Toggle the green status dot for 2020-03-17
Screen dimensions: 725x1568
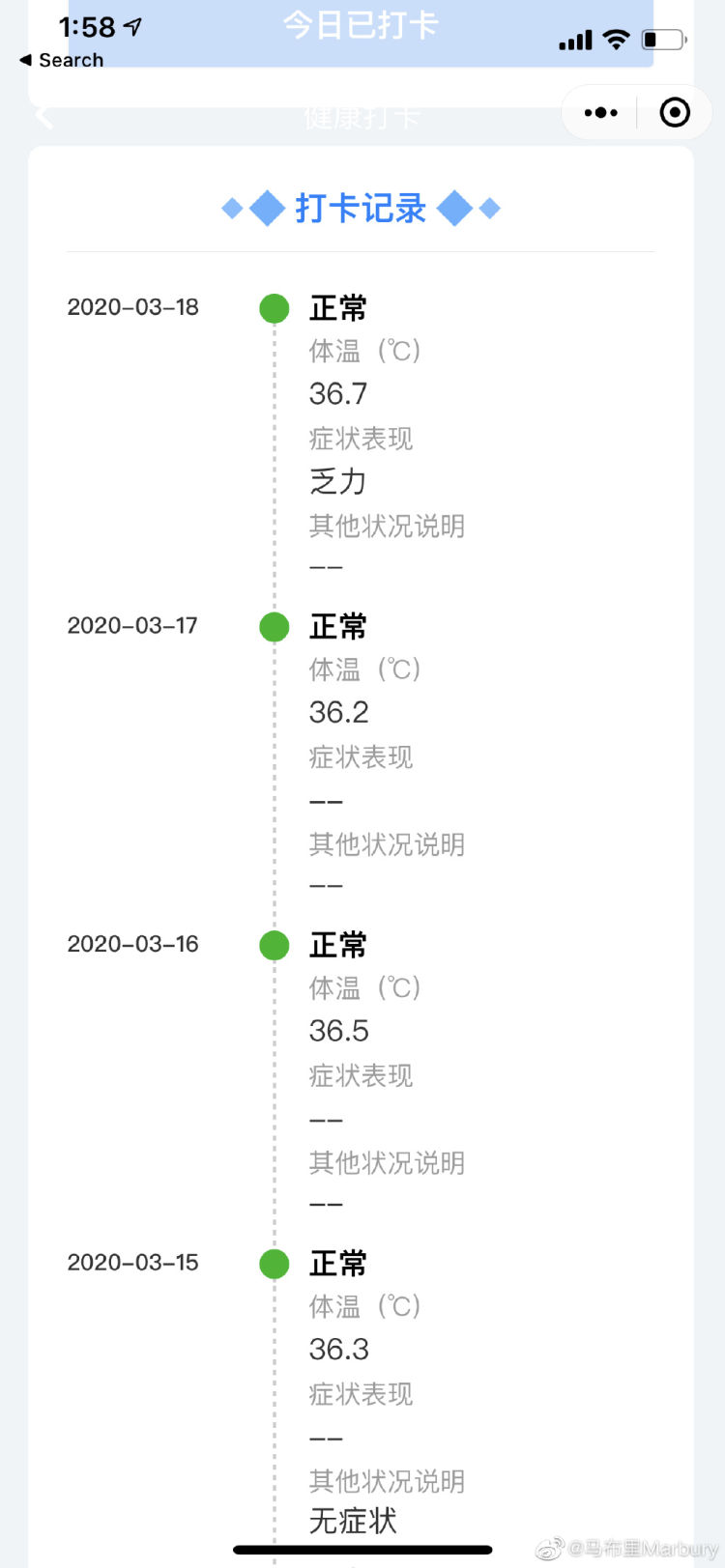[274, 626]
